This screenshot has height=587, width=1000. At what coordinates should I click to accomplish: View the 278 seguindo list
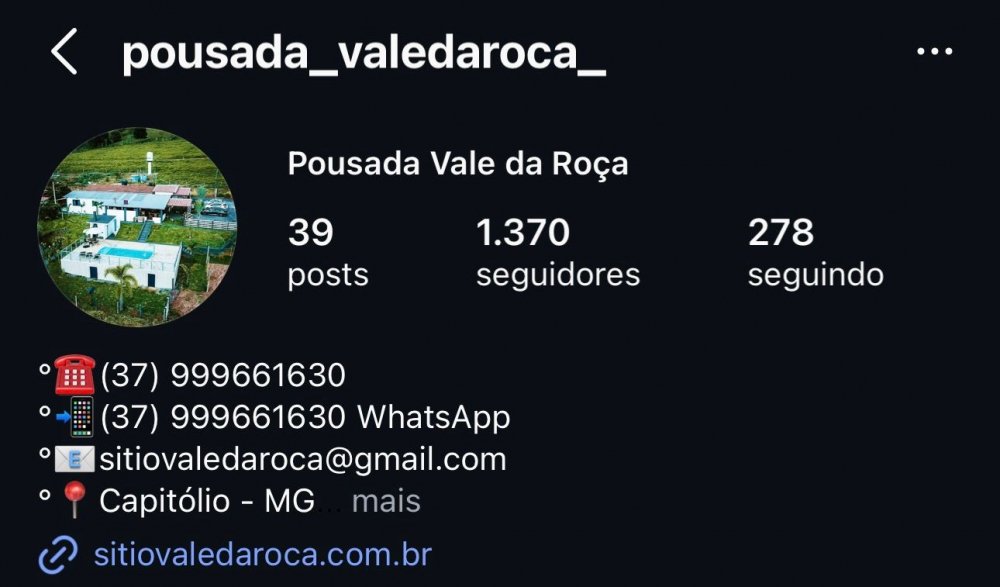(x=815, y=253)
